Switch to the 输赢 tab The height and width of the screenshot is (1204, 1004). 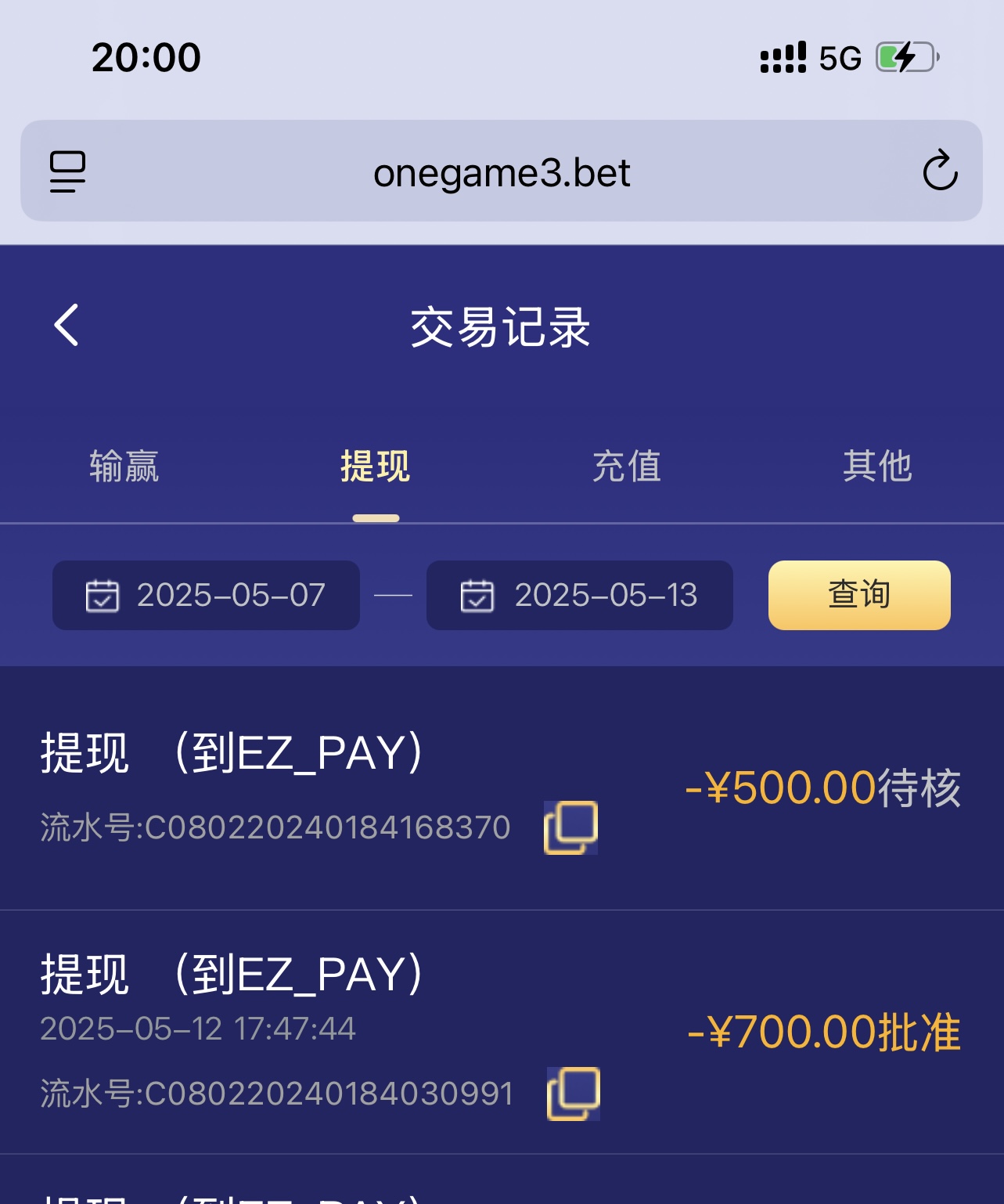tap(124, 467)
